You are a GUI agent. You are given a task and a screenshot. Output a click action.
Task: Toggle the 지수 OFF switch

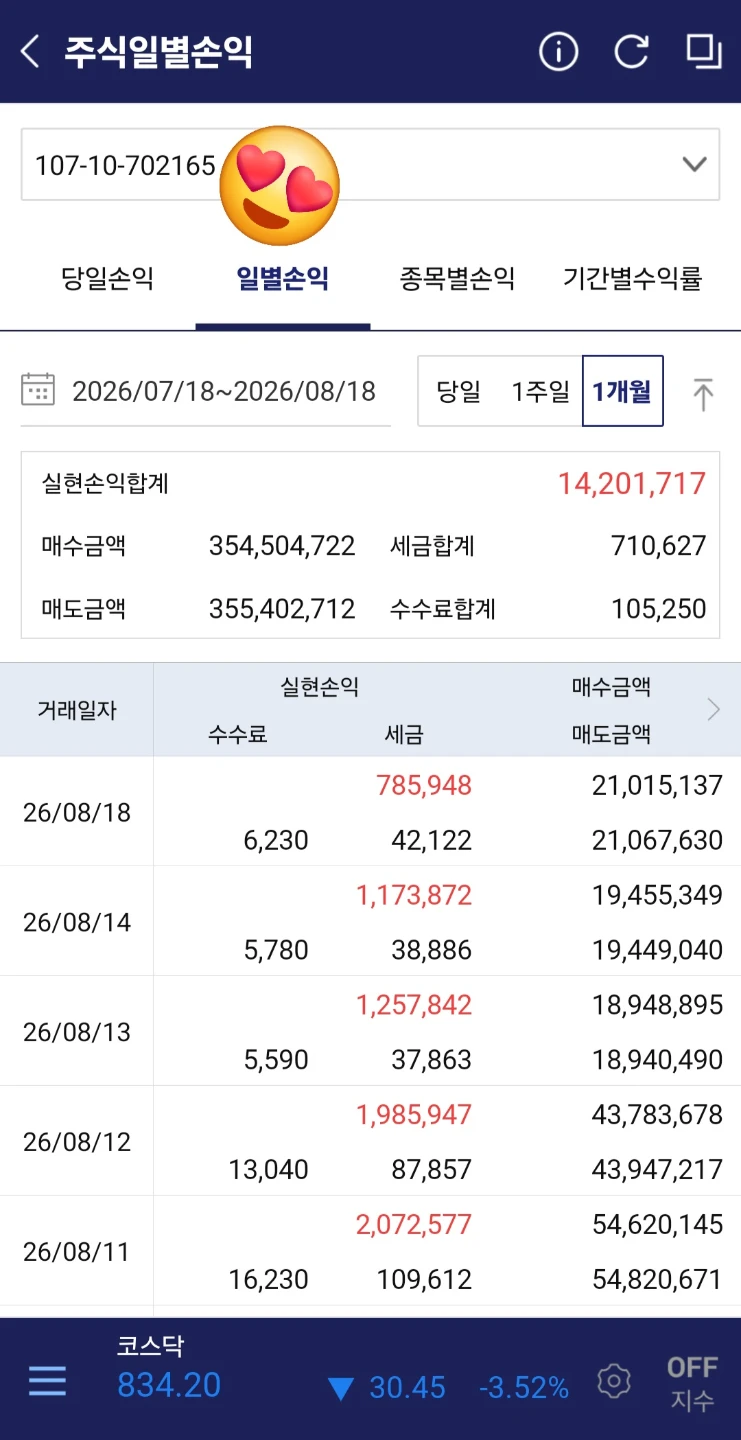(692, 1383)
